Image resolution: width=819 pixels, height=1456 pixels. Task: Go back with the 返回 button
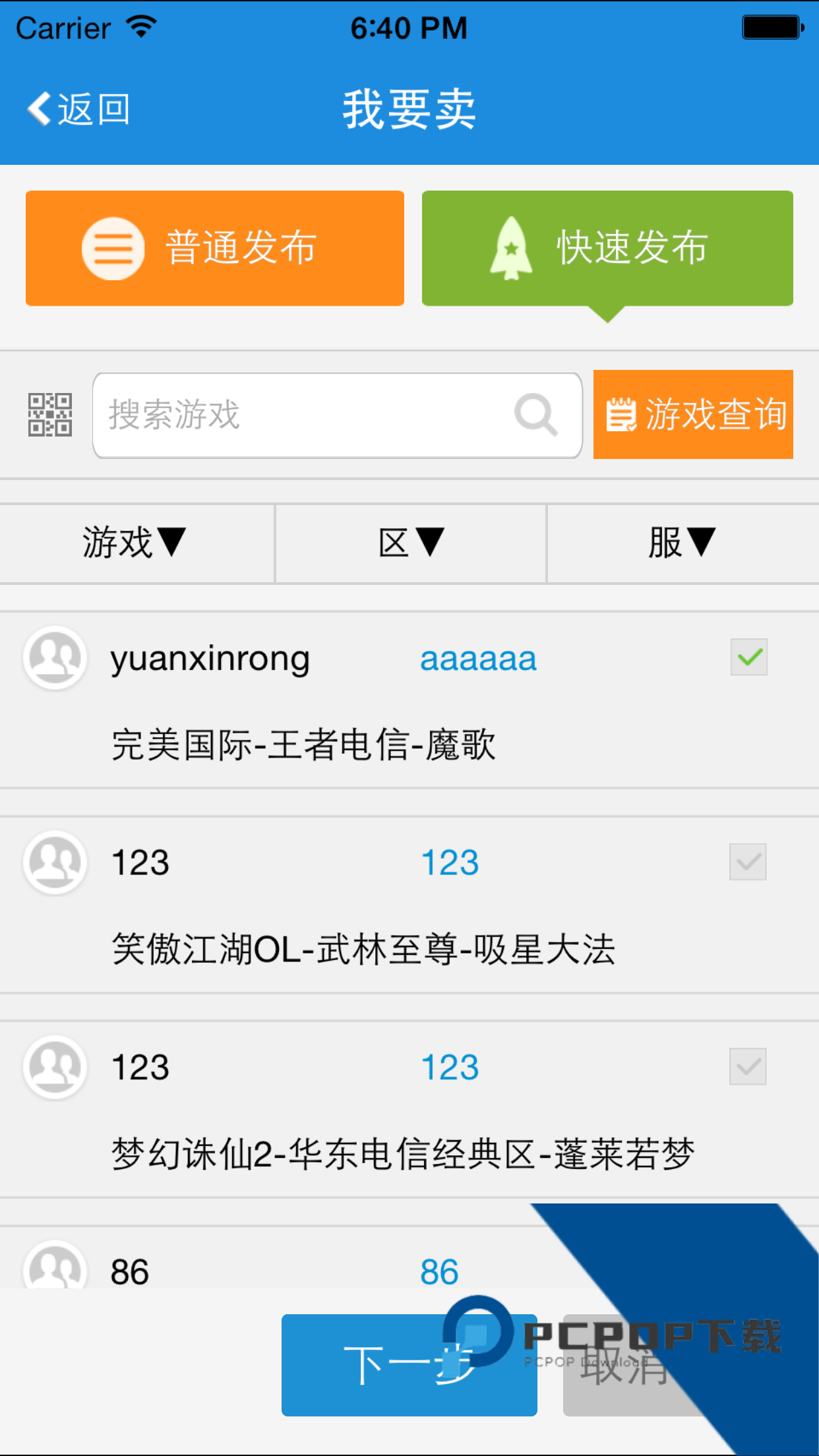click(x=78, y=109)
